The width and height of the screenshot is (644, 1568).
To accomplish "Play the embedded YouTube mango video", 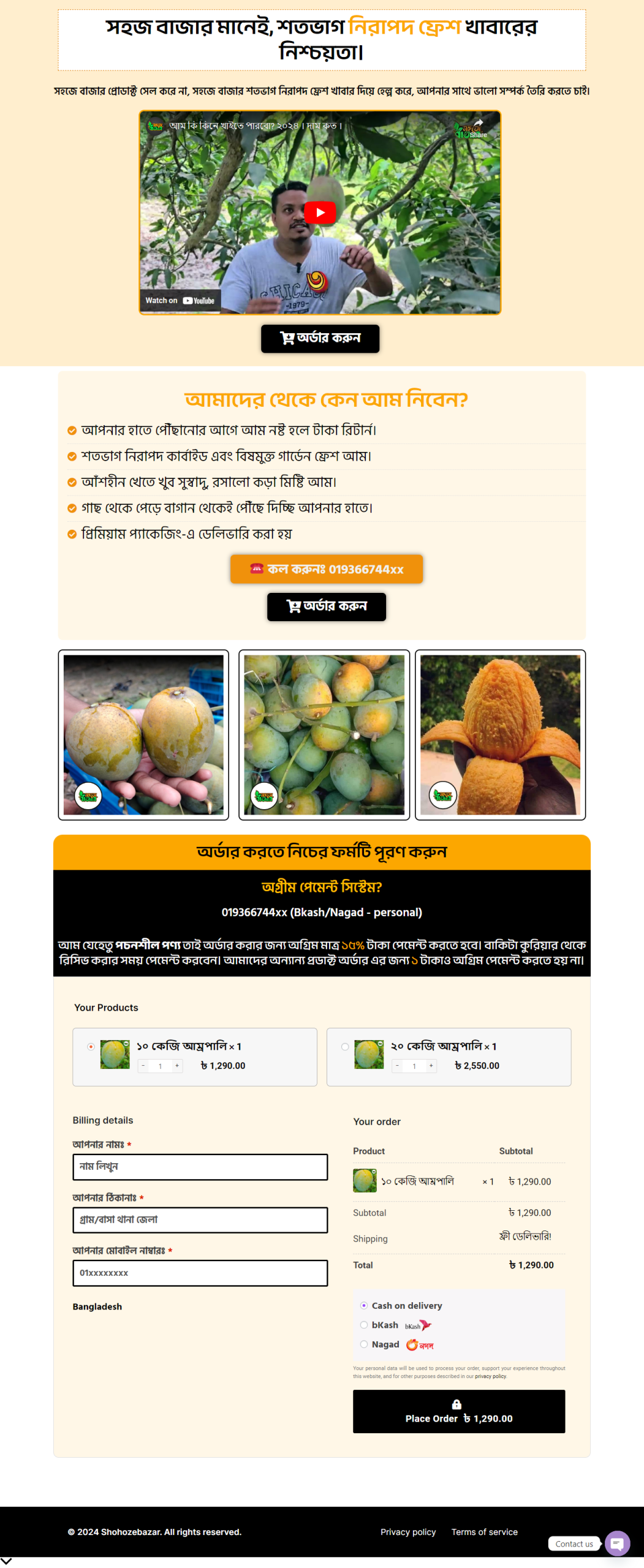I will pyautogui.click(x=319, y=213).
